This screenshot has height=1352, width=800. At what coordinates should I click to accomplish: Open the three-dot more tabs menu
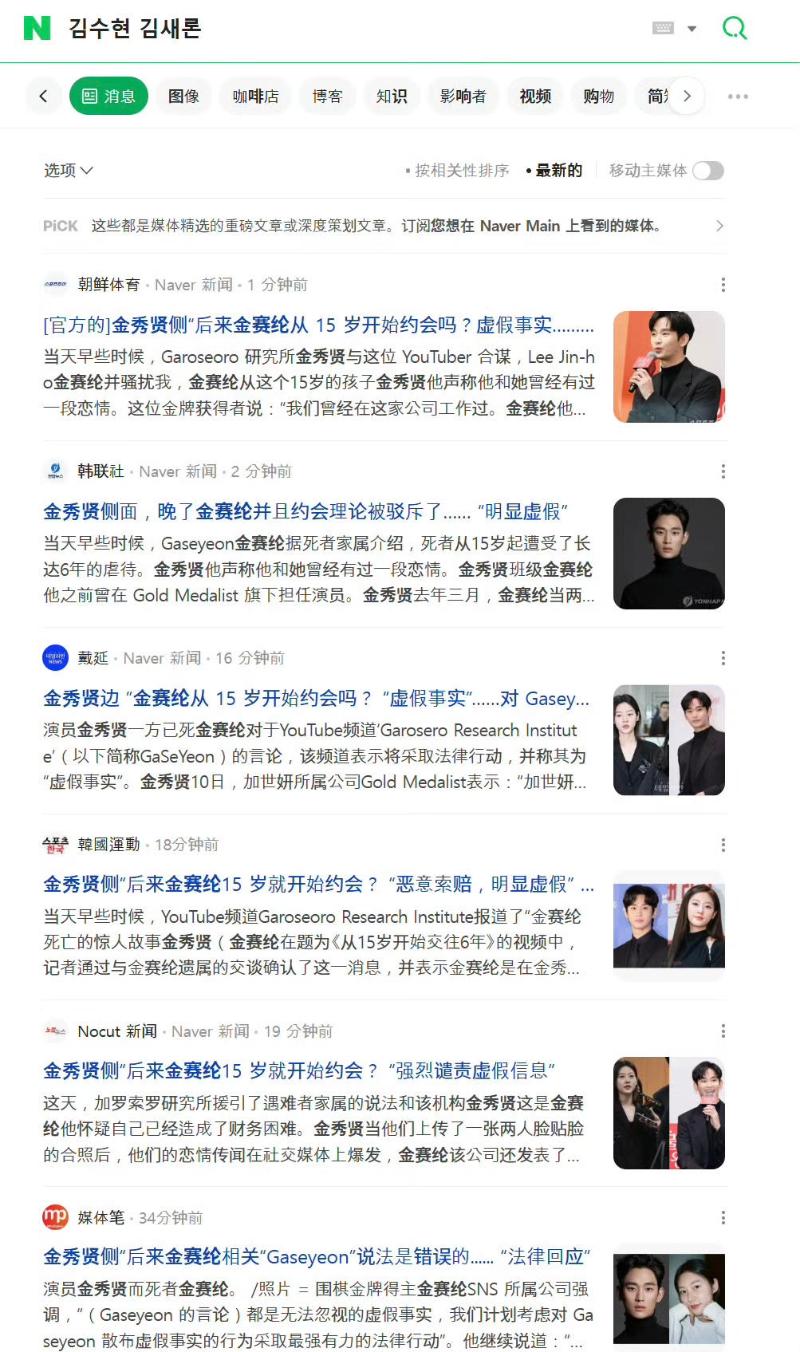pyautogui.click(x=738, y=96)
